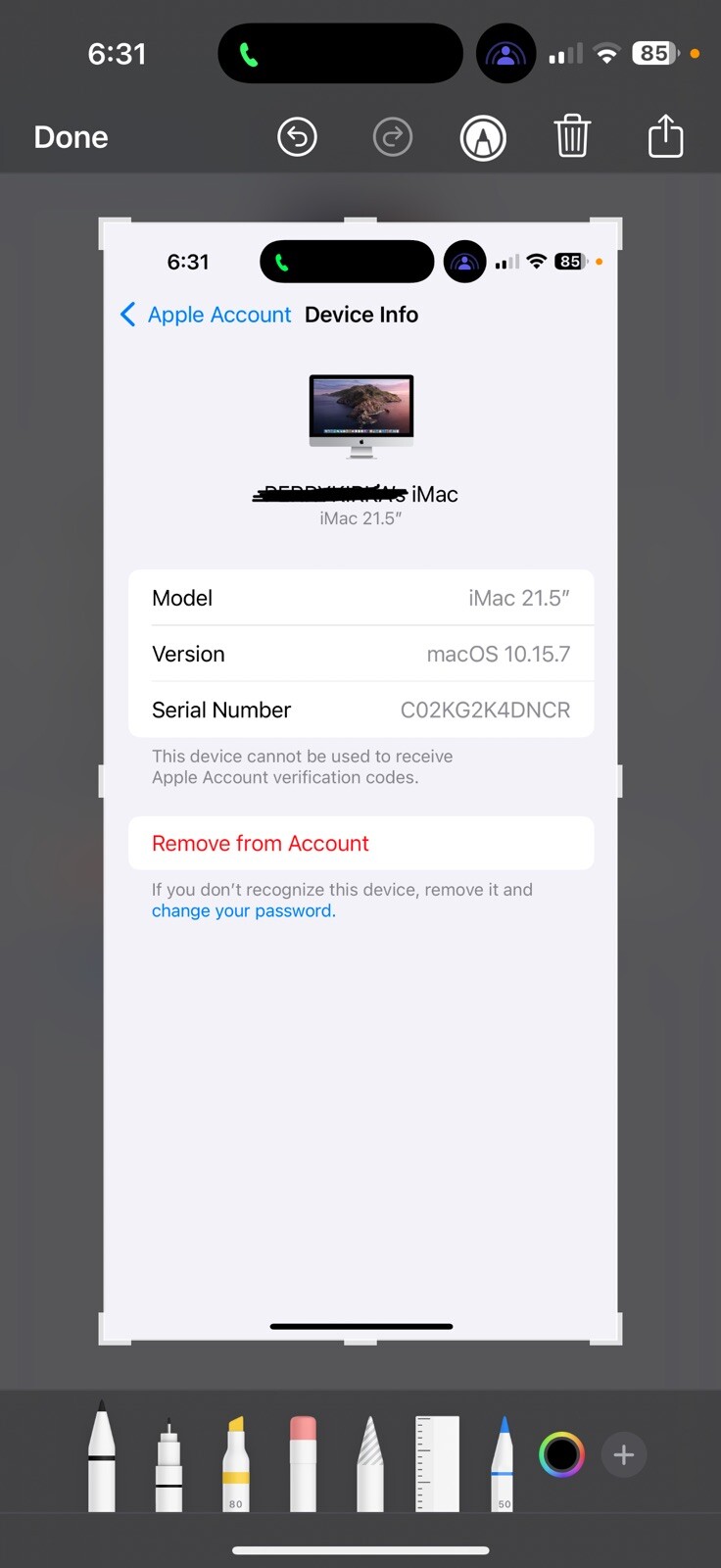Select the pen drawing tool

coord(102,1457)
